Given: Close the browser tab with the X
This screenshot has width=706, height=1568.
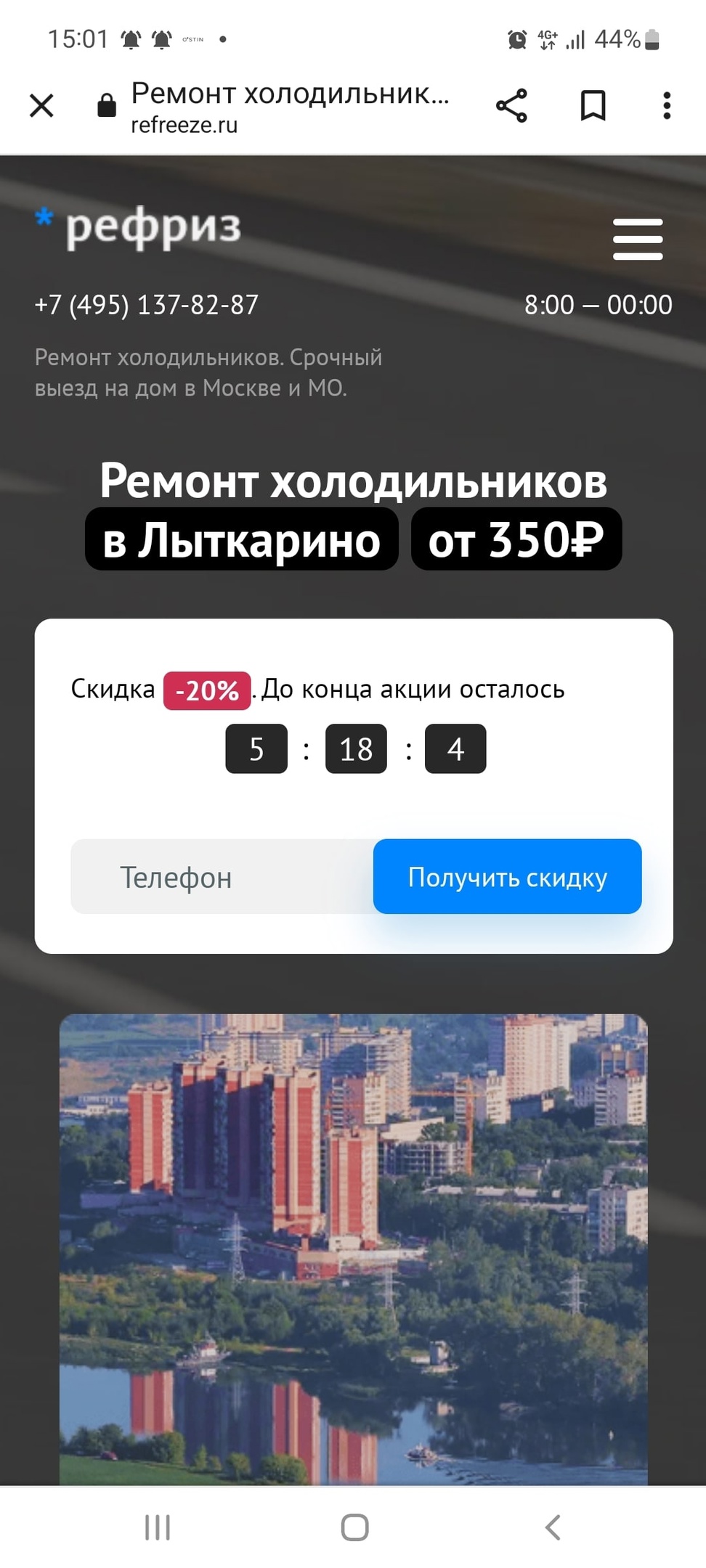Looking at the screenshot, I should tap(41, 106).
